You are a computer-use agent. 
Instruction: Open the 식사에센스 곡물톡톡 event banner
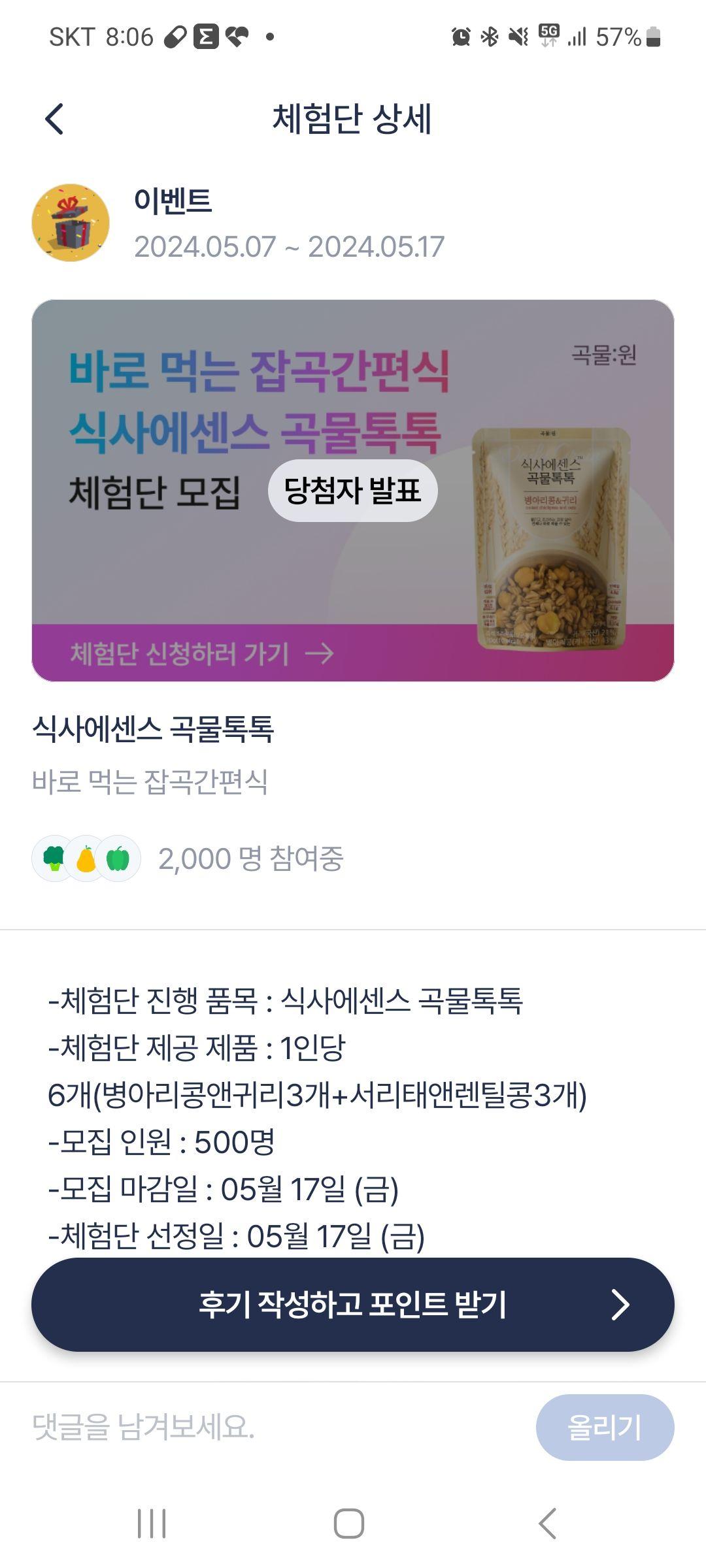[352, 490]
